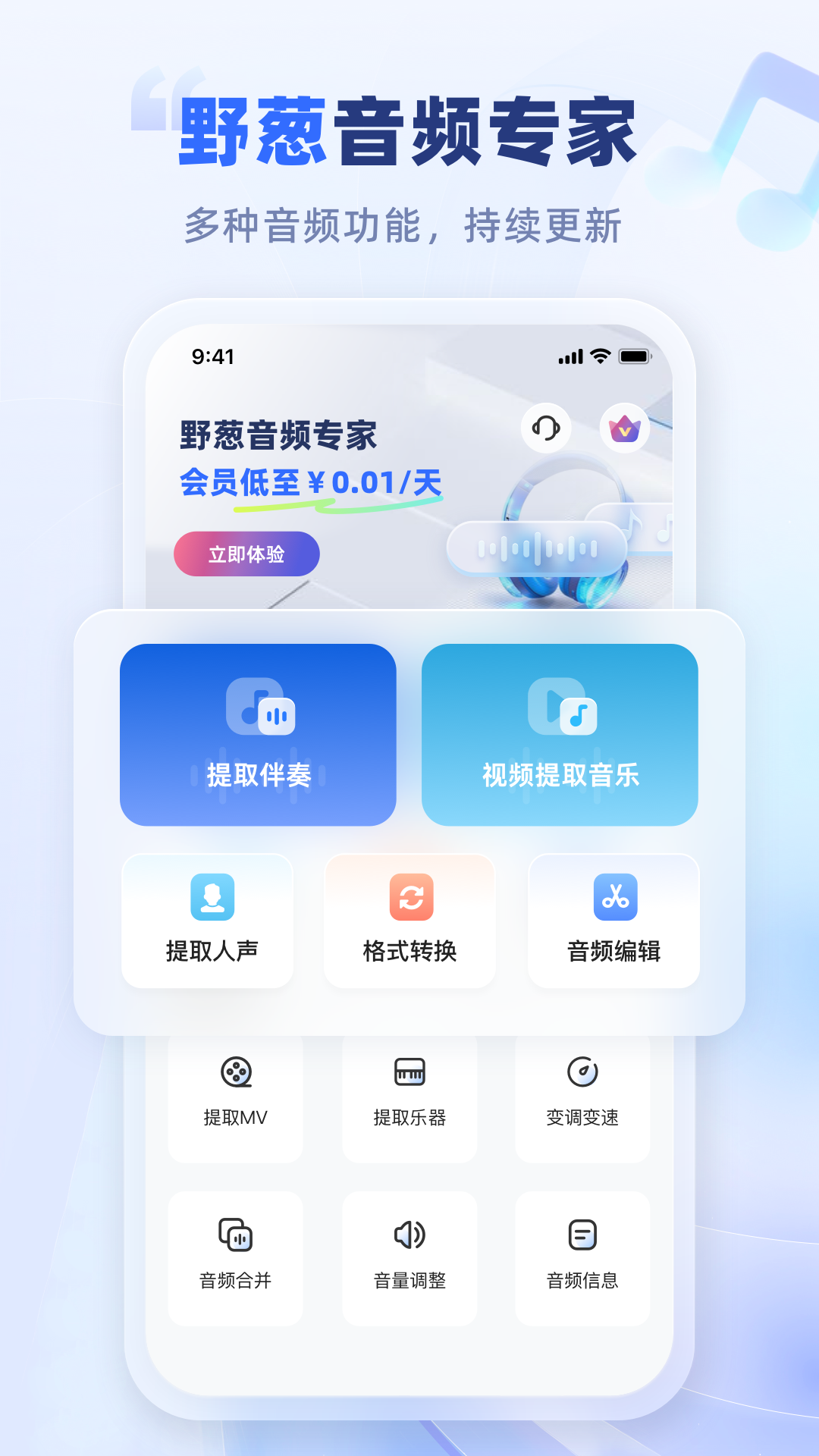The height and width of the screenshot is (1456, 819).
Task: Tap the VIP crown membership icon
Action: pyautogui.click(x=625, y=428)
